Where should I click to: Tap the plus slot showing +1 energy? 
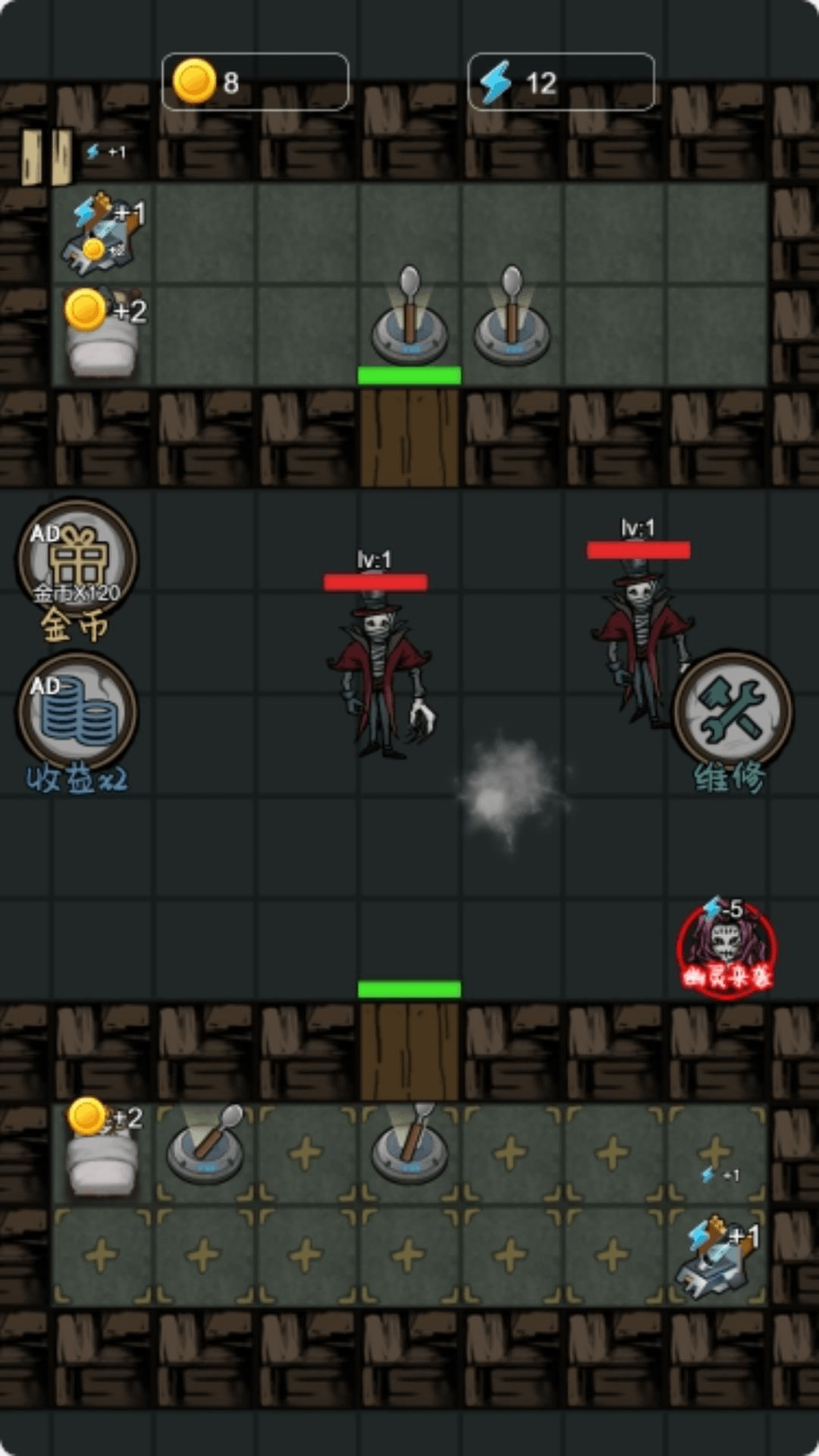(x=716, y=1154)
